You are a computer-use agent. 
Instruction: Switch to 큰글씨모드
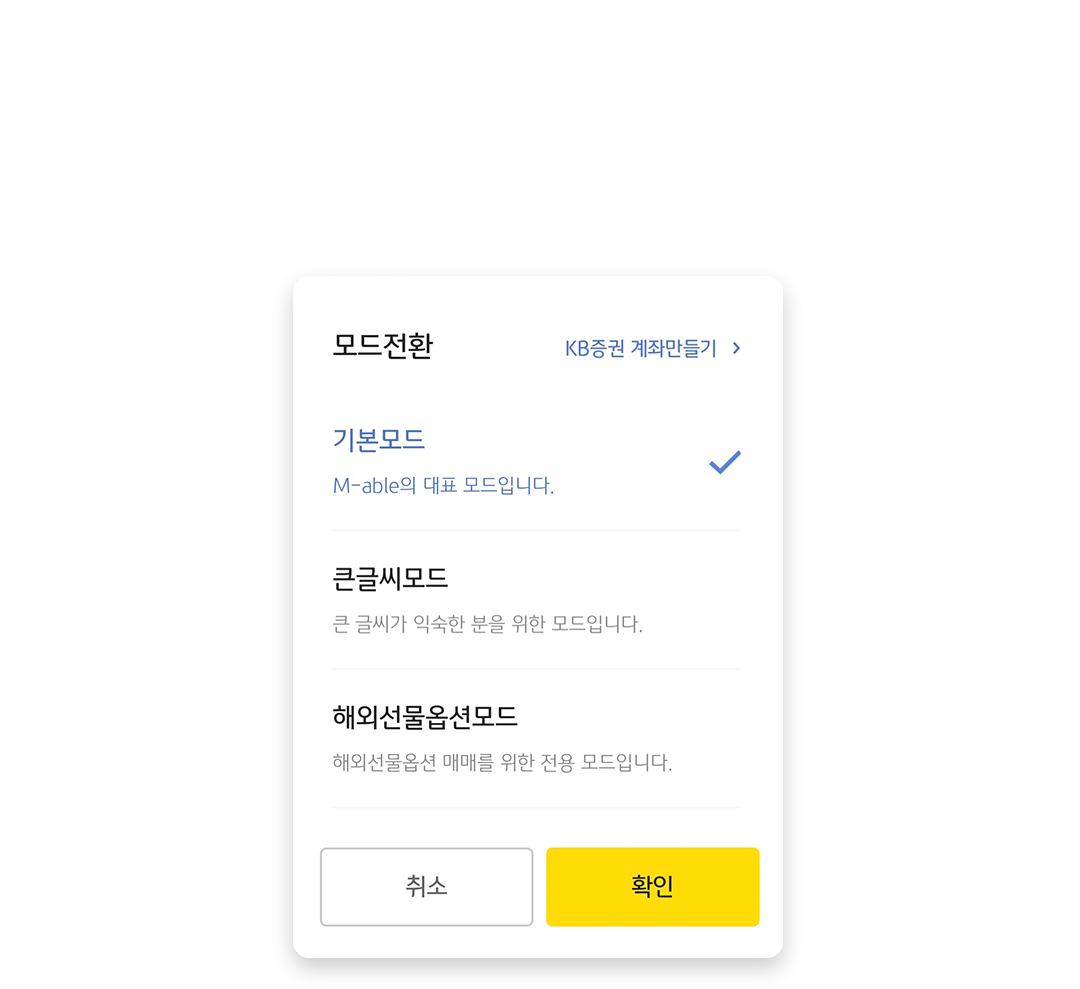(536, 600)
